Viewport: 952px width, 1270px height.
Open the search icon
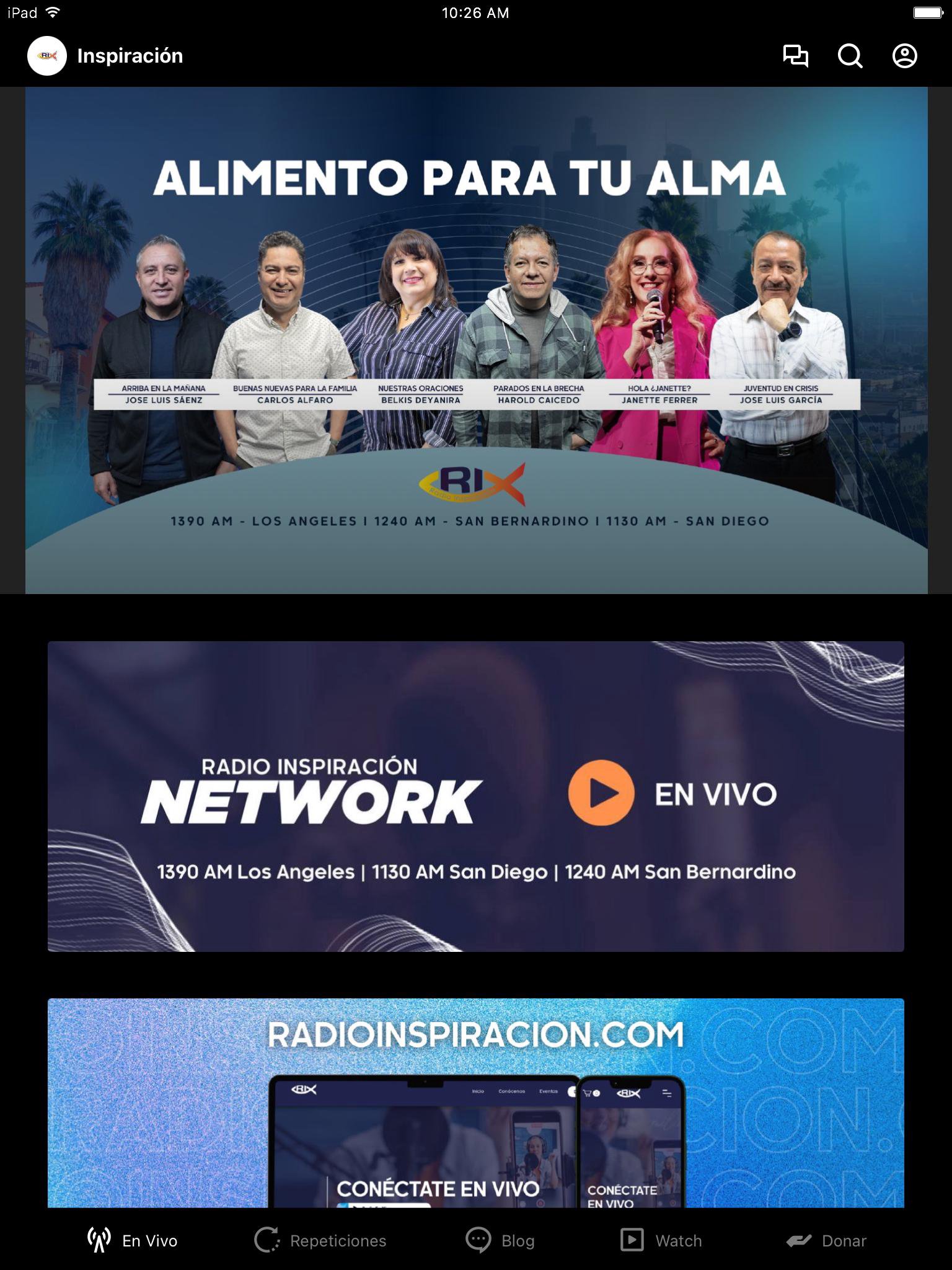pos(850,56)
